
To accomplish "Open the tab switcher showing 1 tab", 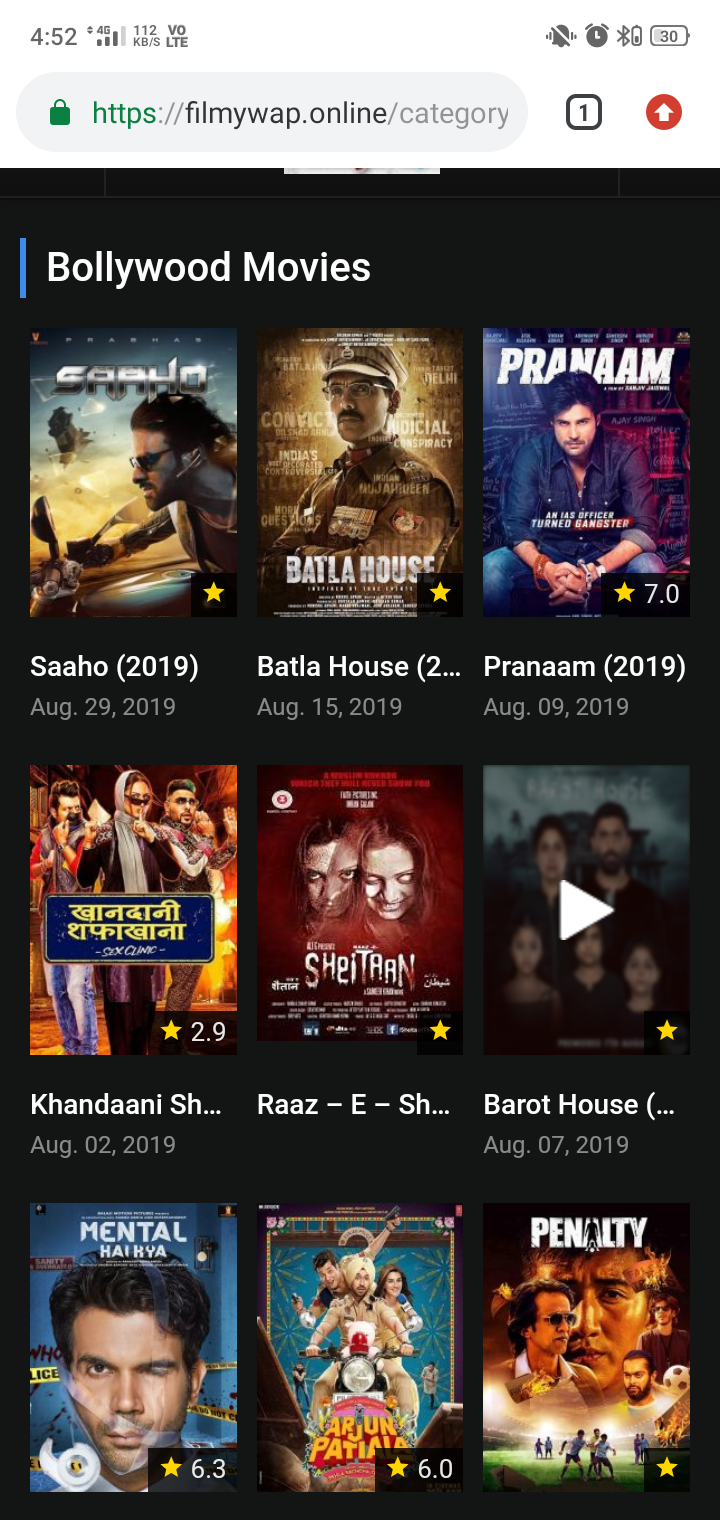I will pos(584,113).
